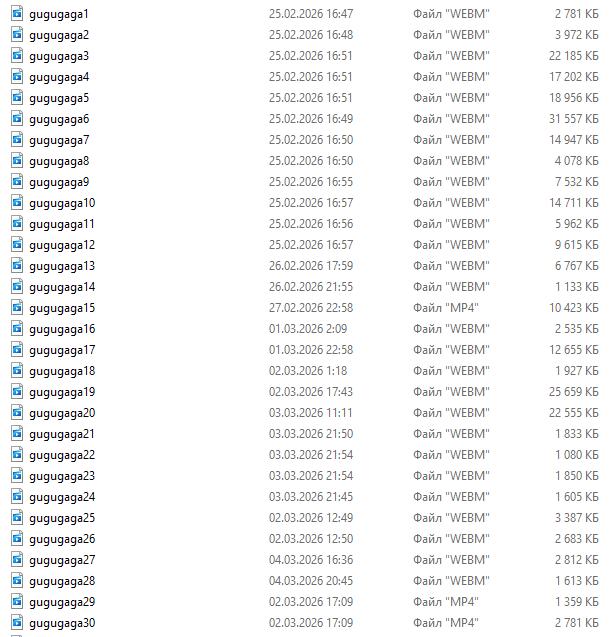Choose the file gugugaga12

(62, 245)
